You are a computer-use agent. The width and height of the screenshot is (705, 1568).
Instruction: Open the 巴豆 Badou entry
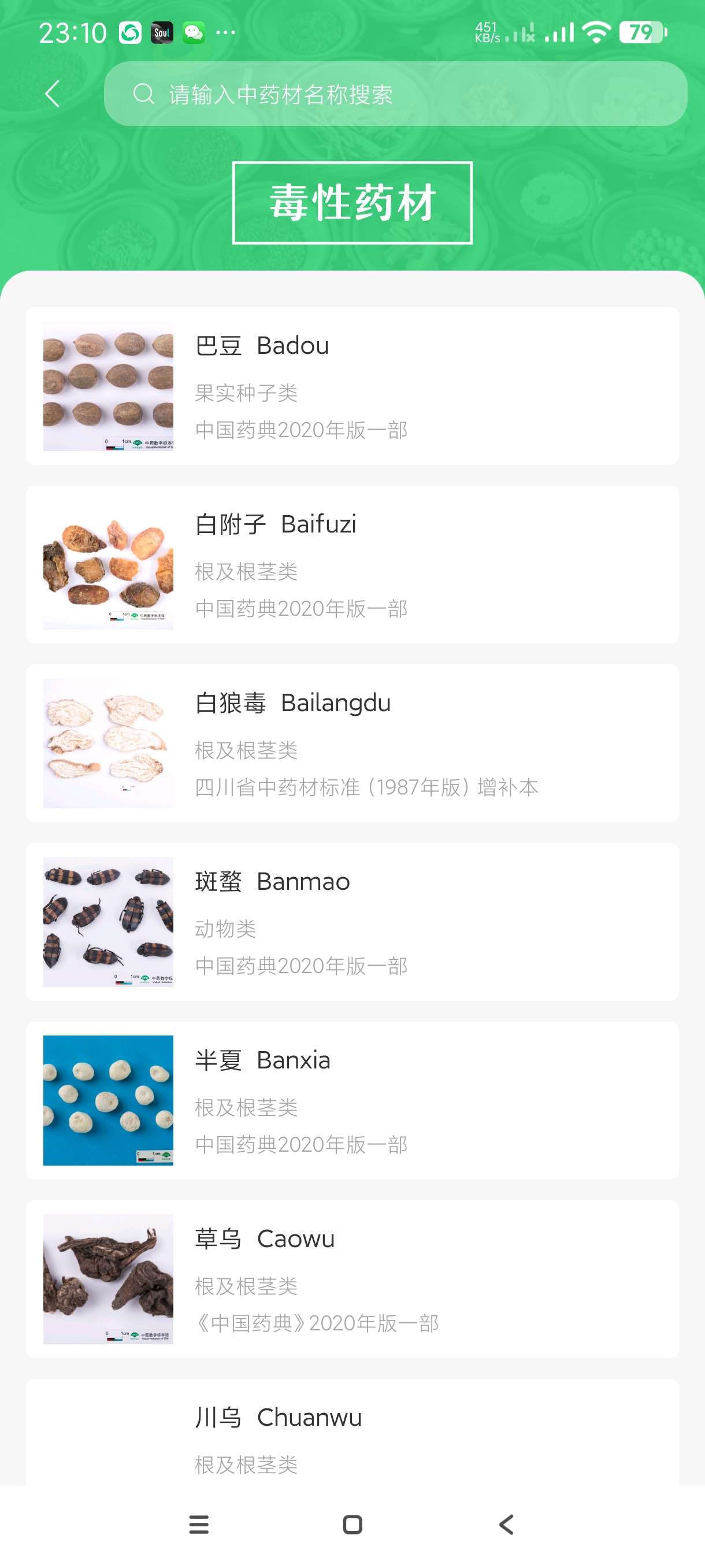tap(351, 386)
